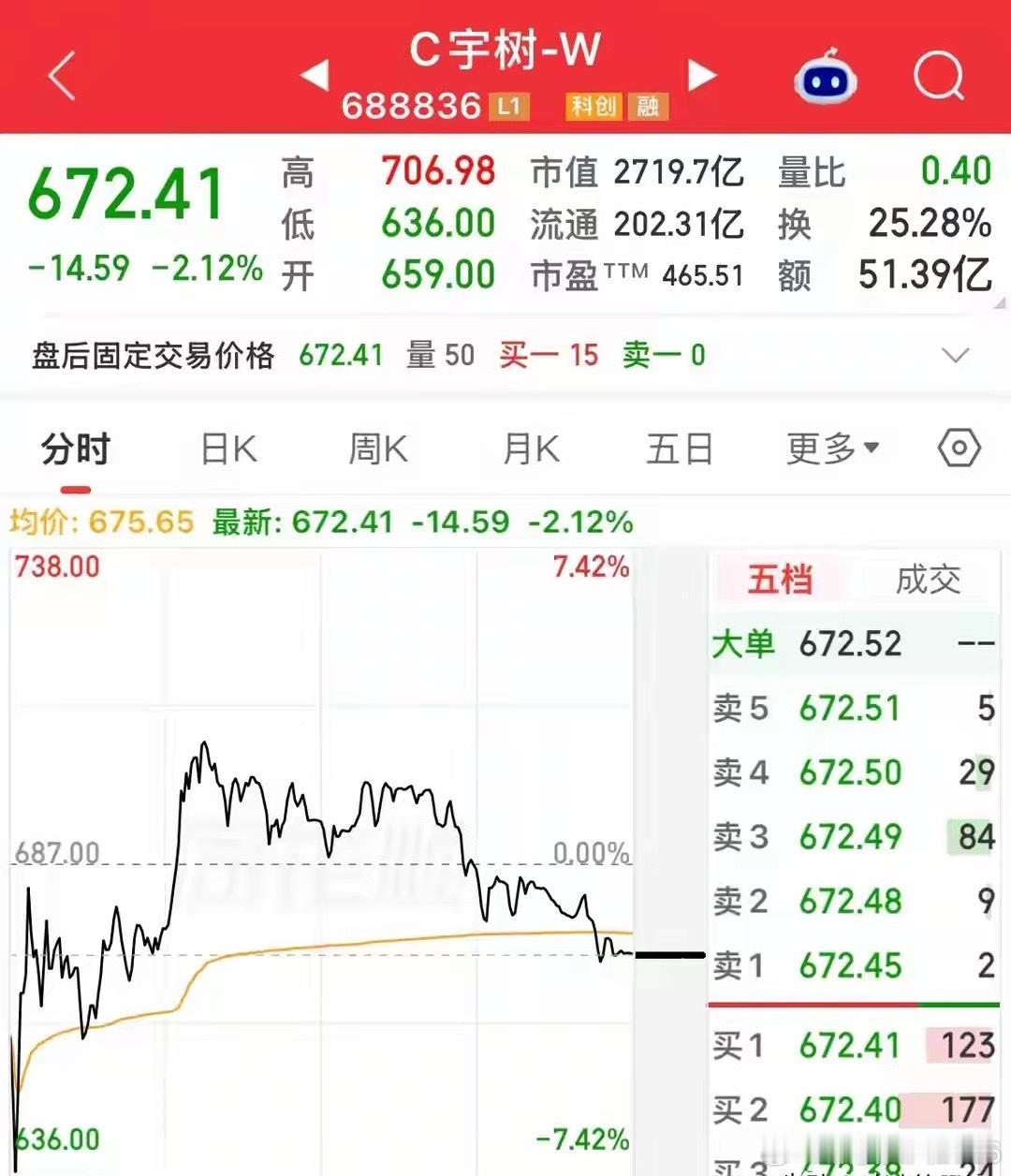Switch to the previous stock with left triangle
Viewport: 1011px width, 1176px height.
[x=315, y=76]
